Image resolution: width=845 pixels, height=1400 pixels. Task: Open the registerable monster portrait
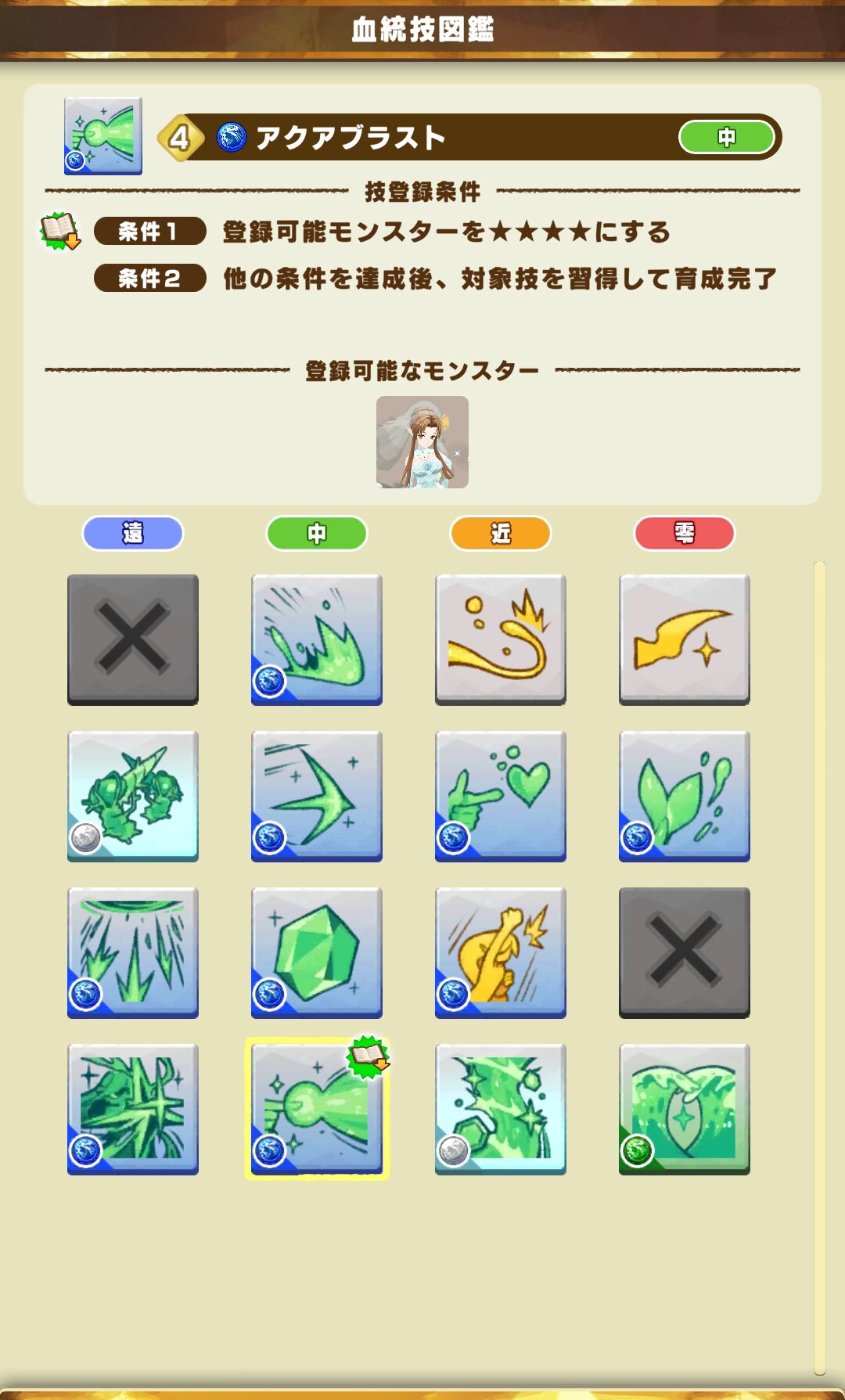[422, 442]
